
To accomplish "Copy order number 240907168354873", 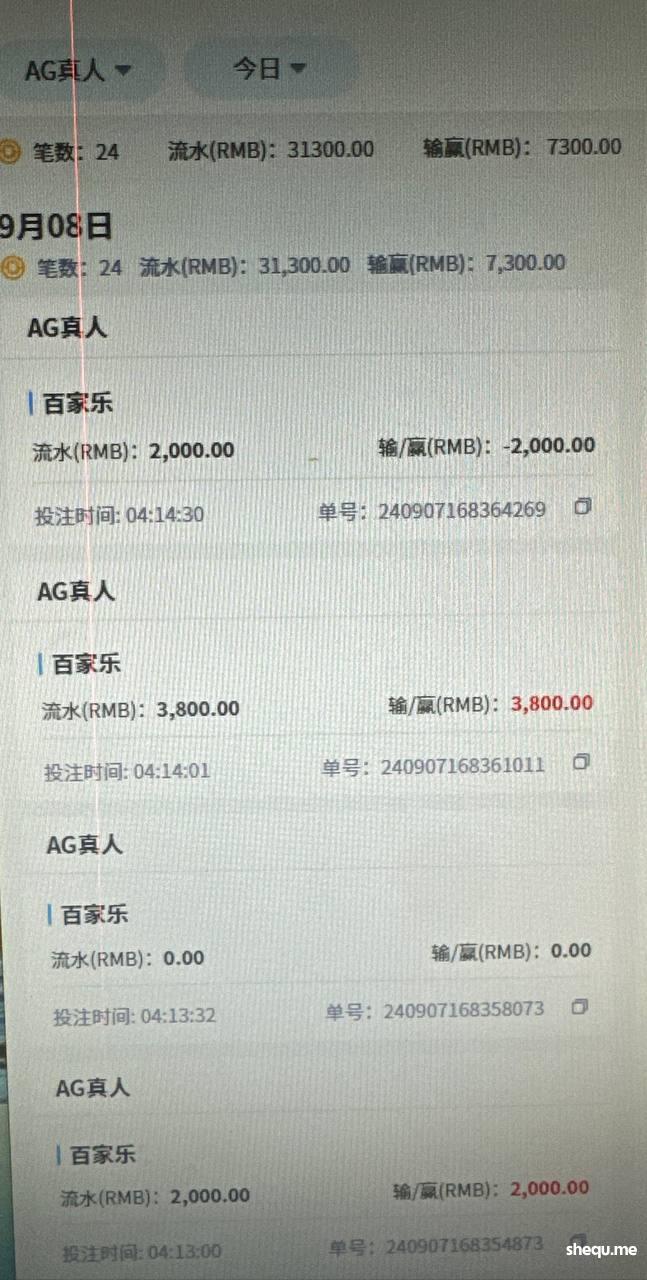I will (x=577, y=1240).
